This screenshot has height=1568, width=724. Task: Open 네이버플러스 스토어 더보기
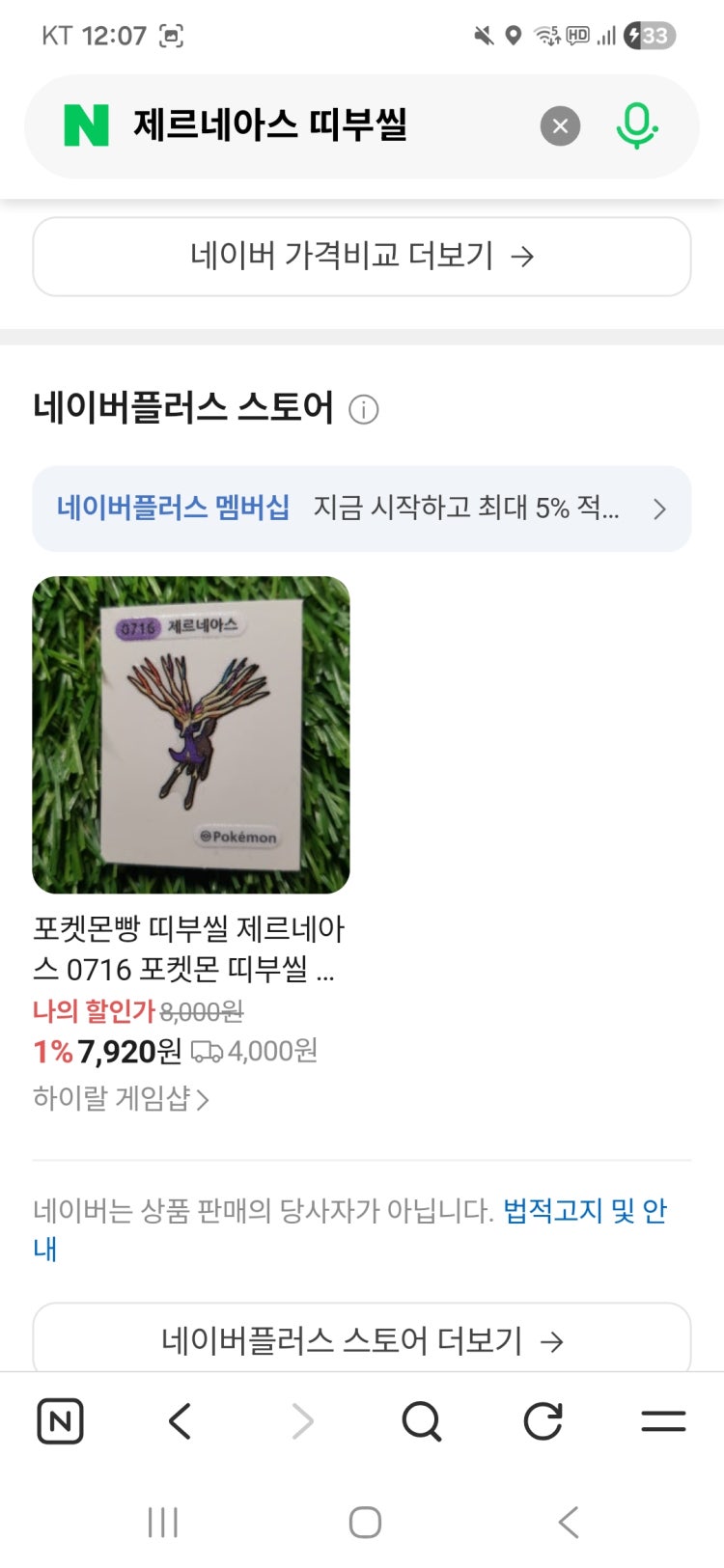[x=362, y=1340]
